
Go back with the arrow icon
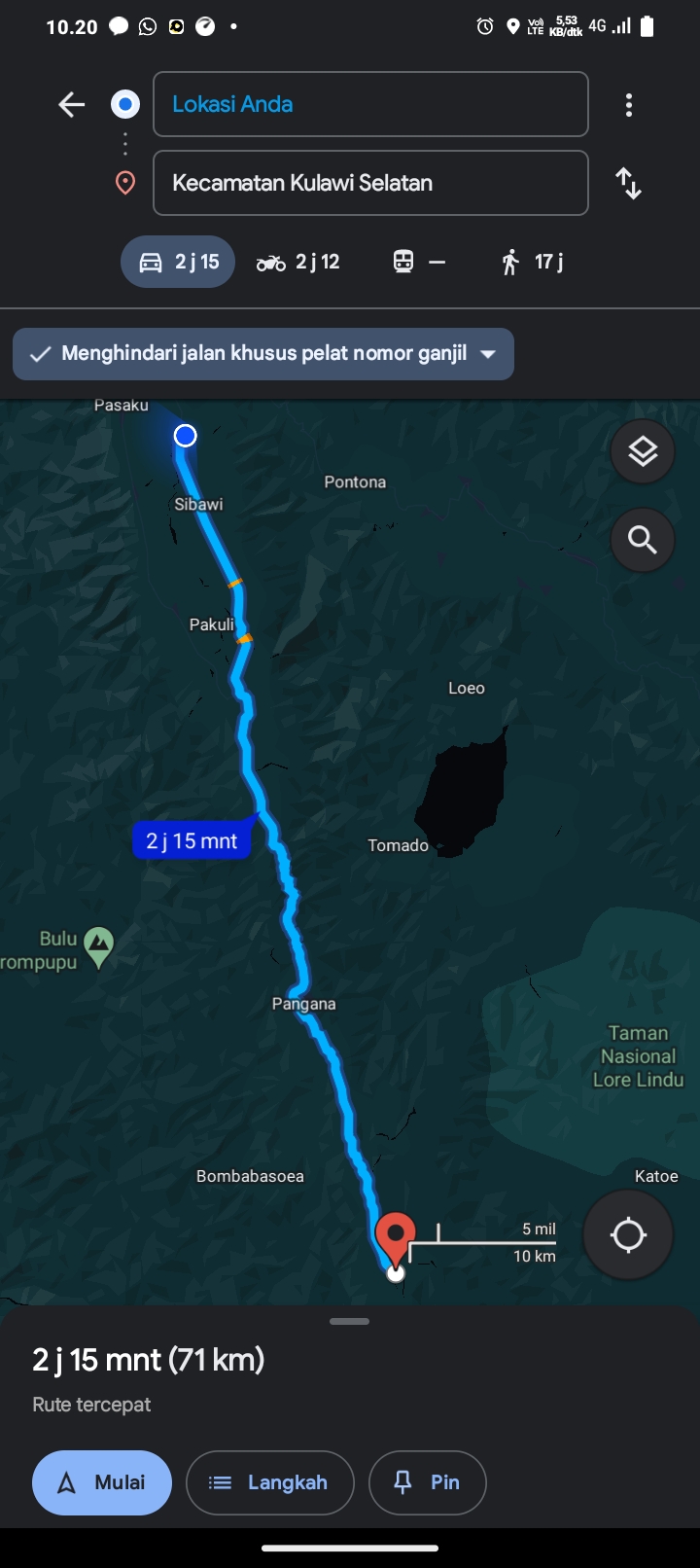point(72,104)
